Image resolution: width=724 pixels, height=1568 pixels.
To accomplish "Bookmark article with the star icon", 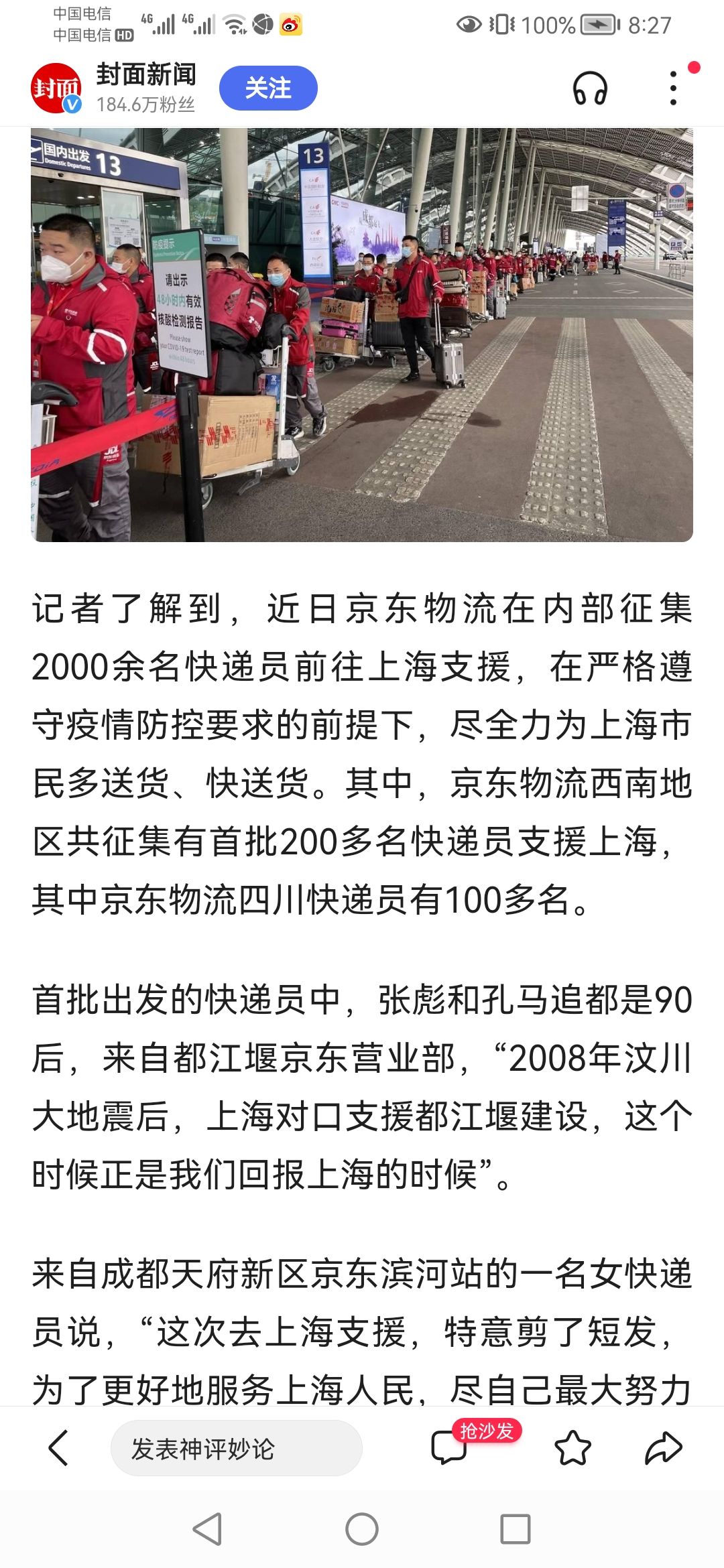I will (572, 1448).
